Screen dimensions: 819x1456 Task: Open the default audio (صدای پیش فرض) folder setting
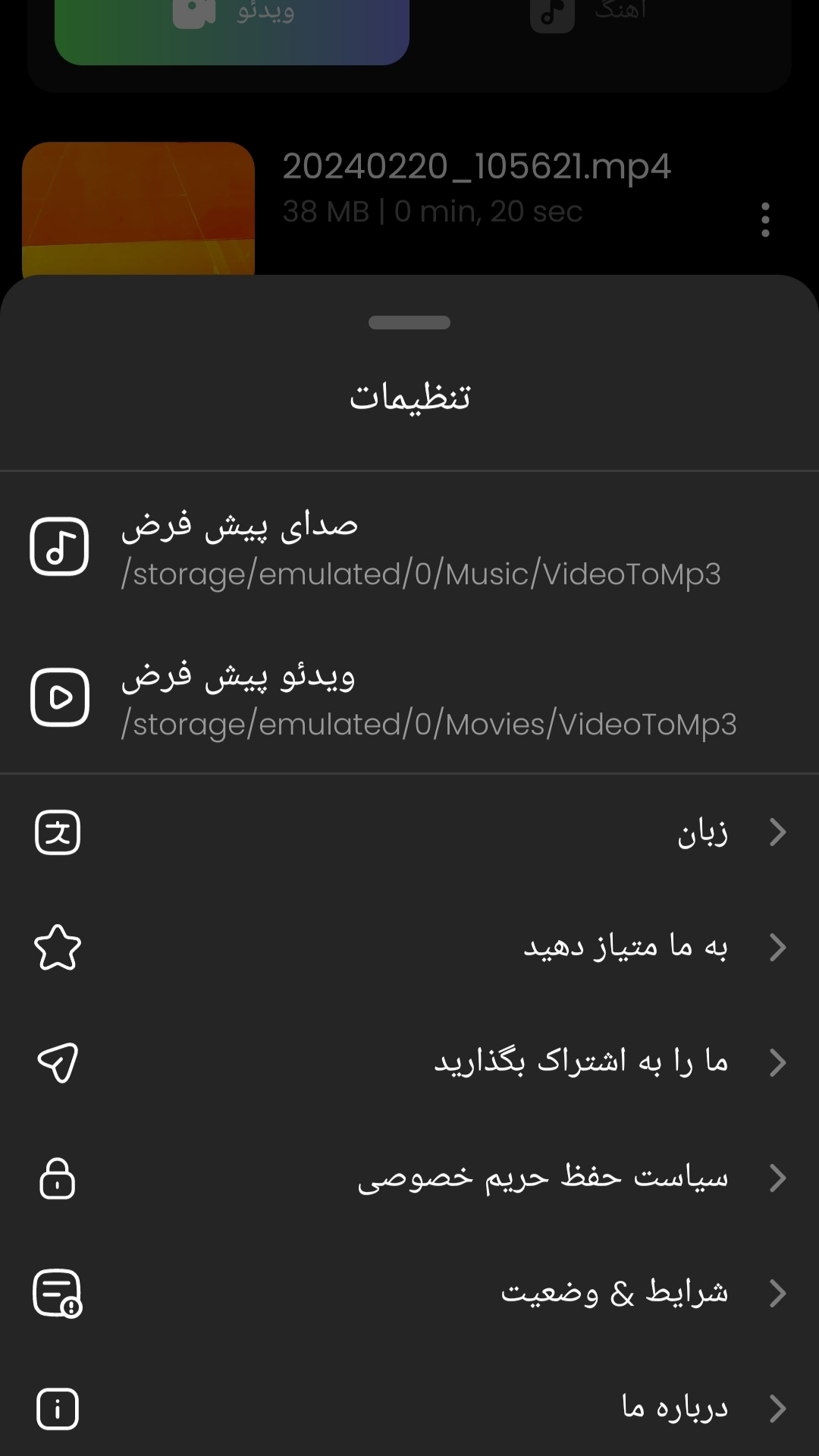409,548
